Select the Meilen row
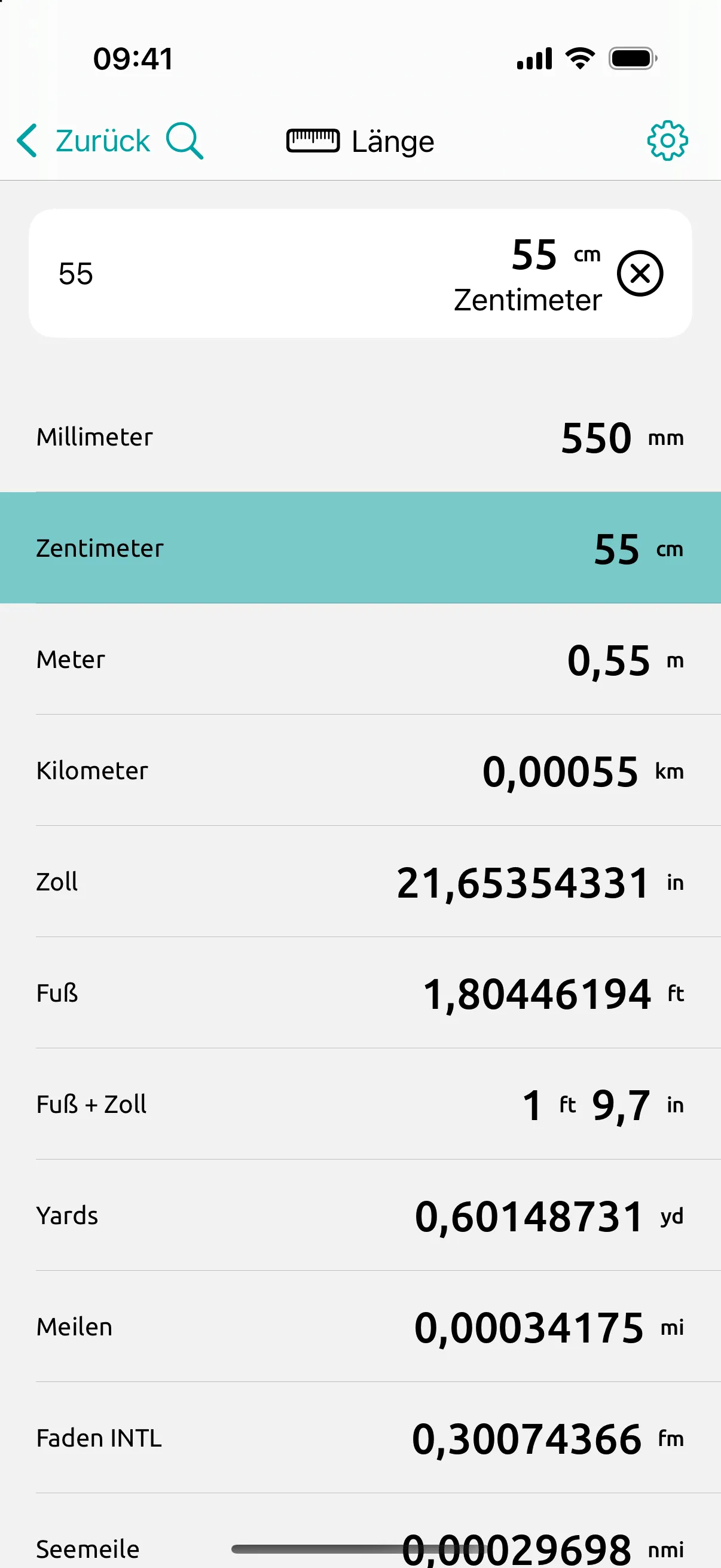Screen dimensions: 721x1568 [x=360, y=1326]
